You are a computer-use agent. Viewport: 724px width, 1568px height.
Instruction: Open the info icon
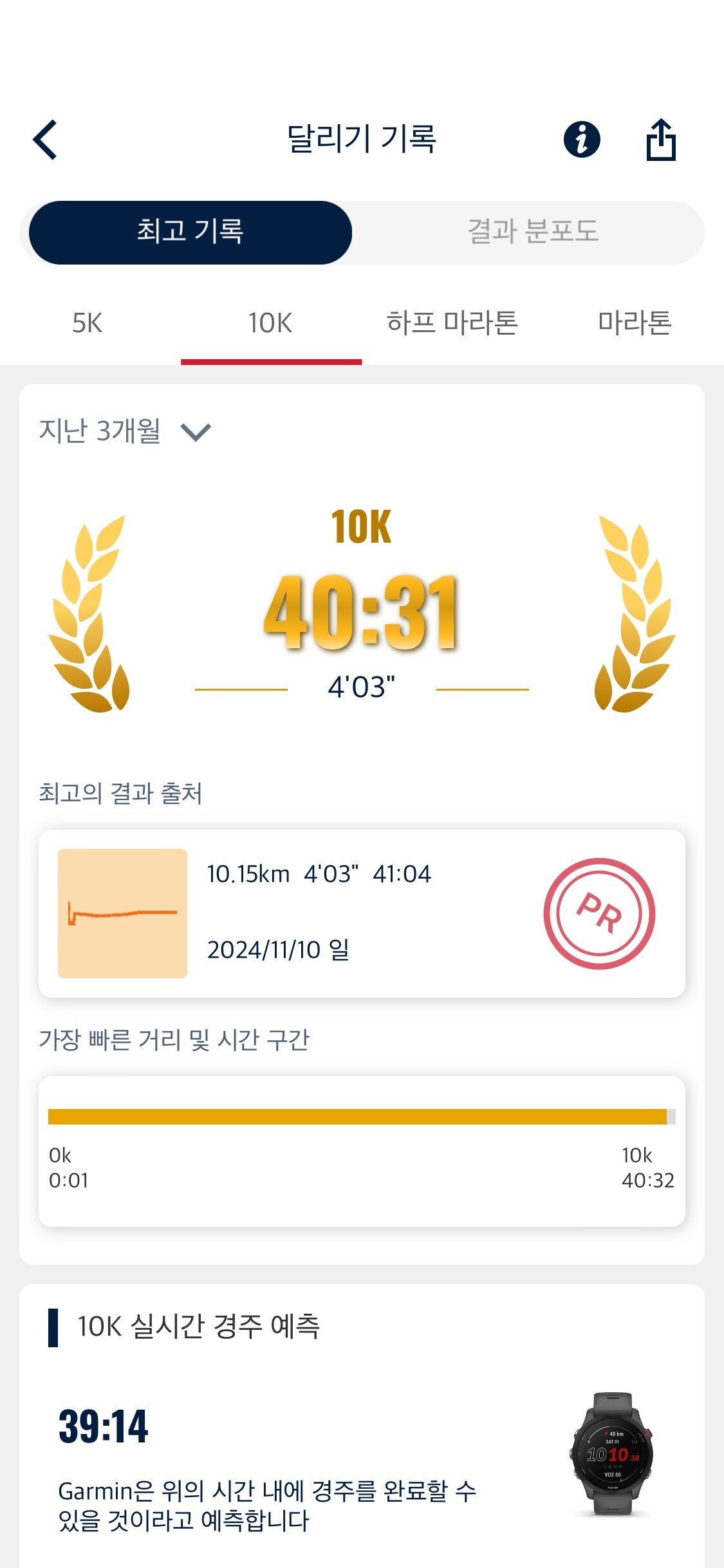point(582,139)
